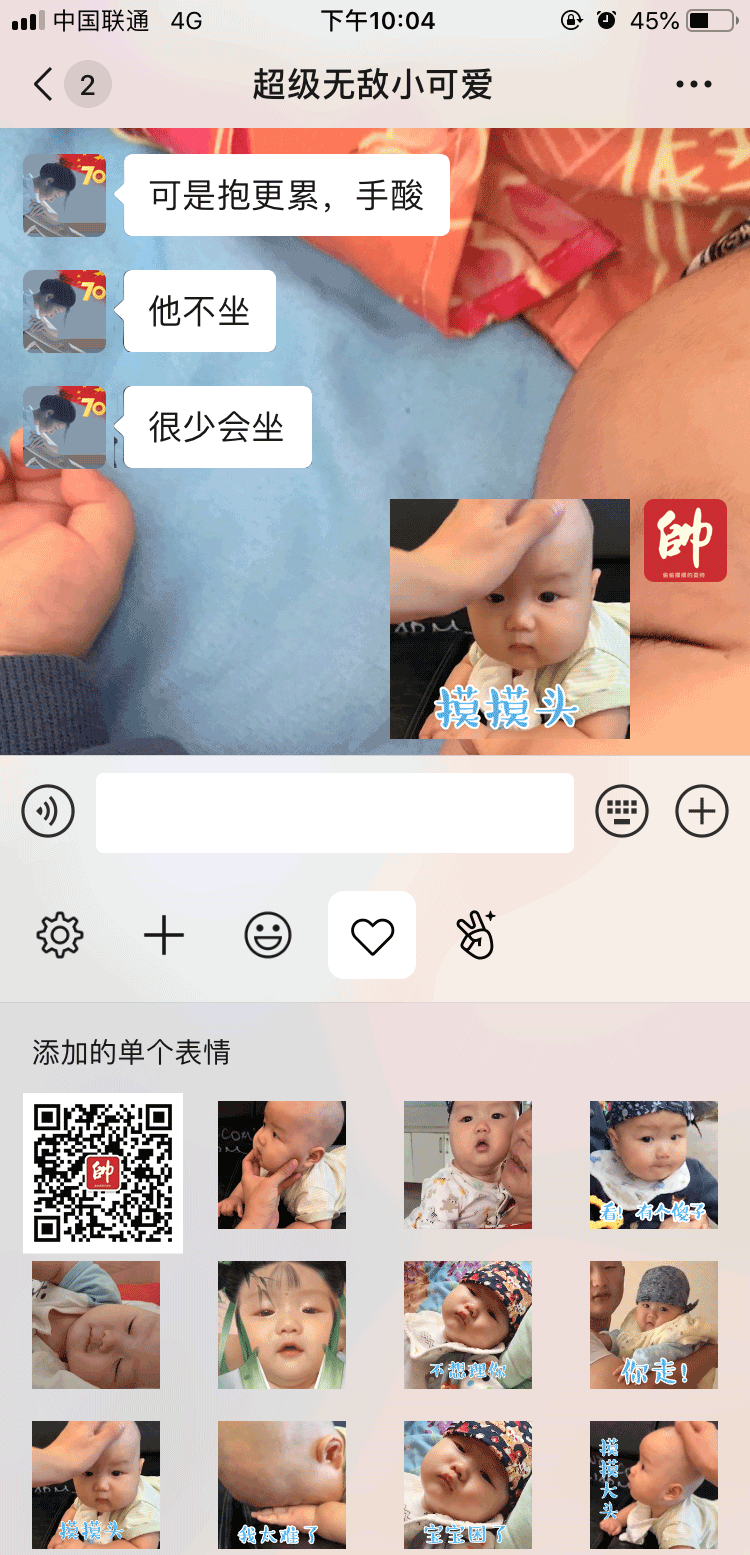
Task: Send the QR code sticker
Action: (103, 1173)
